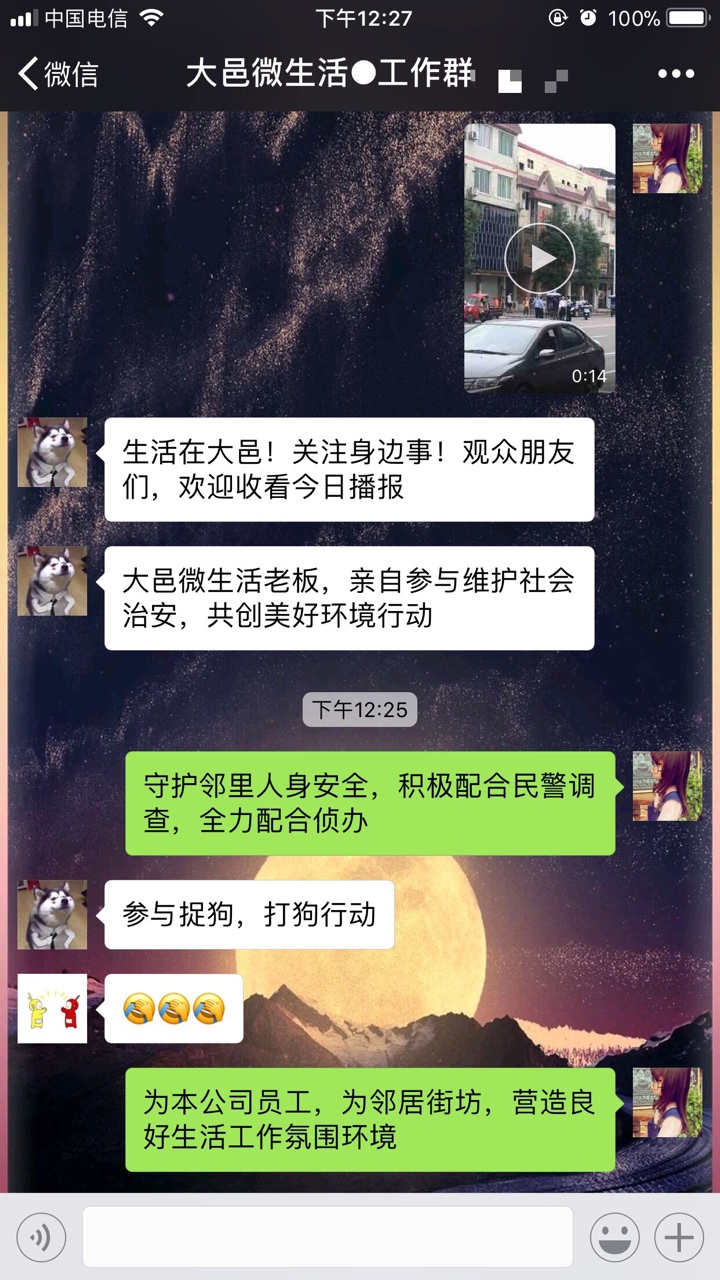Open the avatar of the laughing emoji sender
The image size is (720, 1280).
52,1008
